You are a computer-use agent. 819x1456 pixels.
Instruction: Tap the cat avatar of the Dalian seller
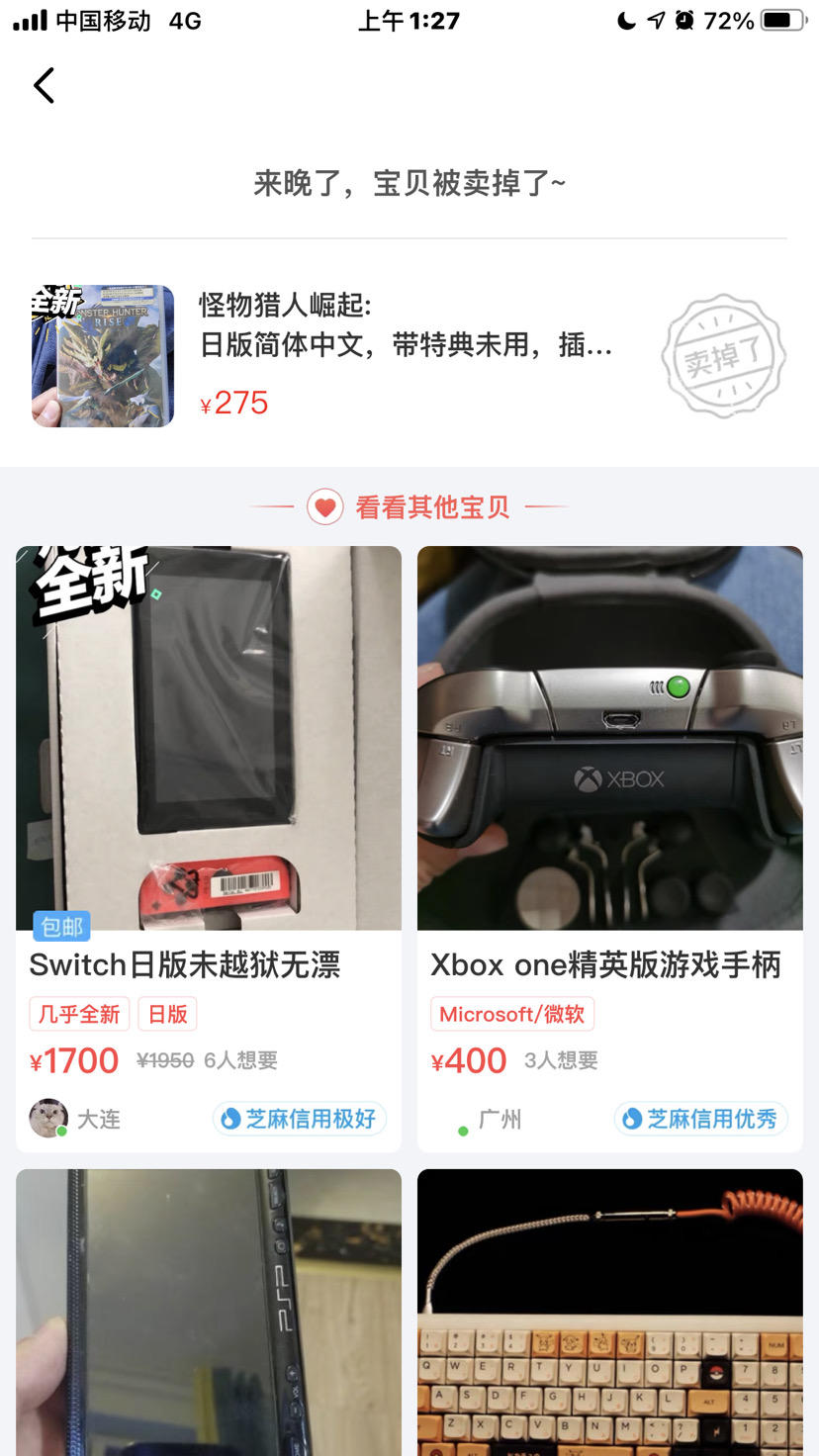click(48, 1118)
